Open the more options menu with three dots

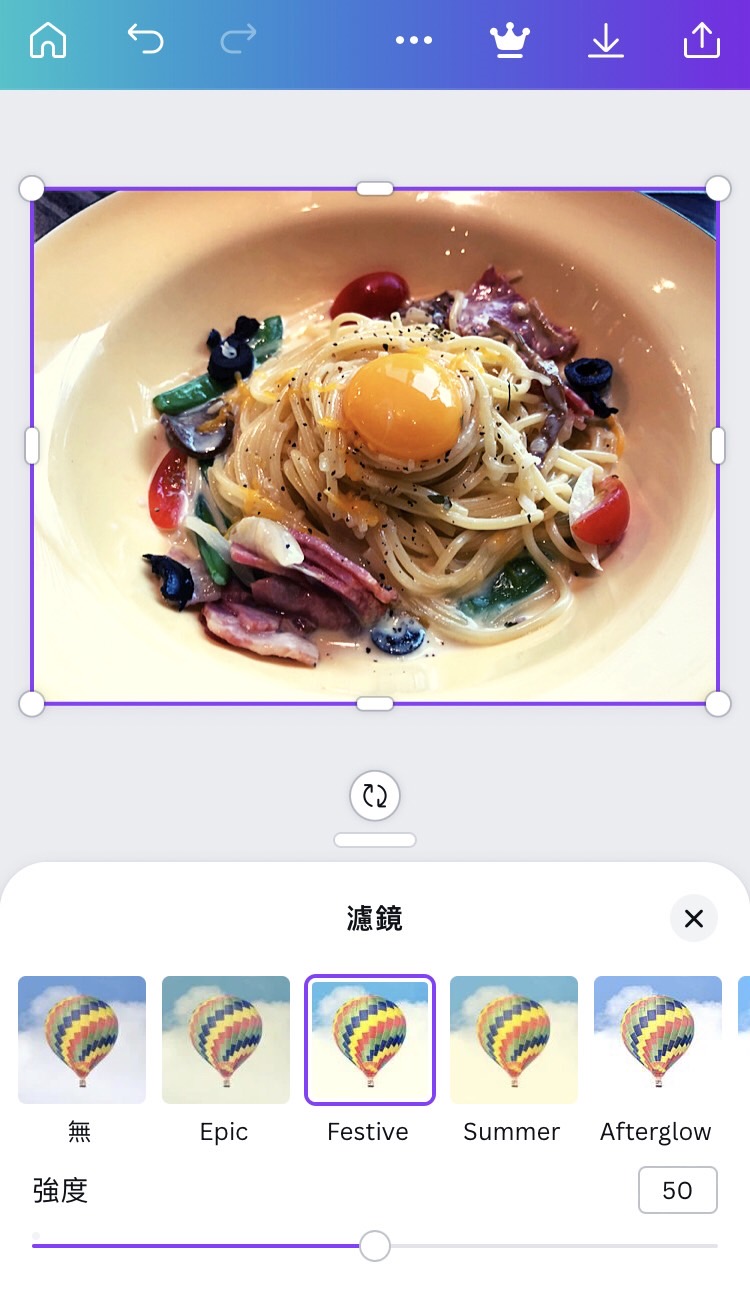[414, 42]
